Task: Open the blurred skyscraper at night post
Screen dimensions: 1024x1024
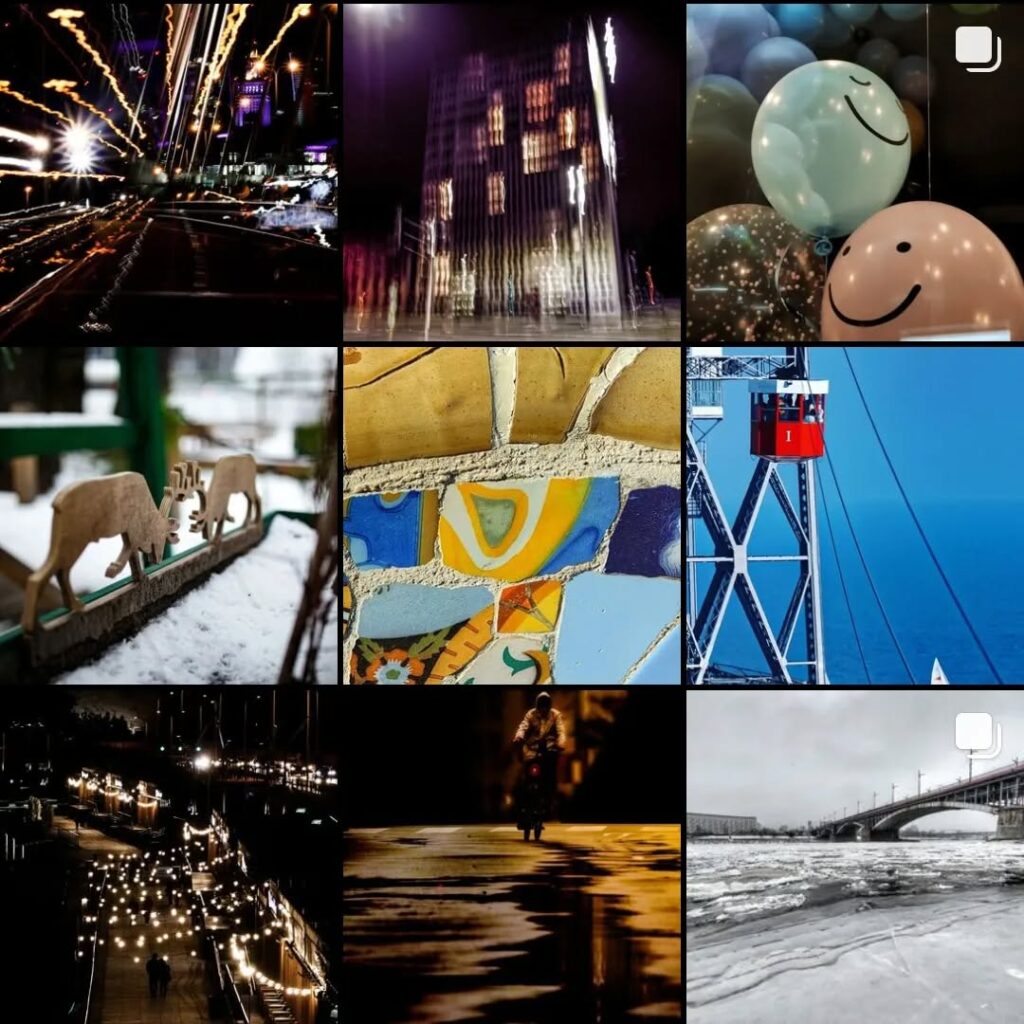Action: coord(512,172)
